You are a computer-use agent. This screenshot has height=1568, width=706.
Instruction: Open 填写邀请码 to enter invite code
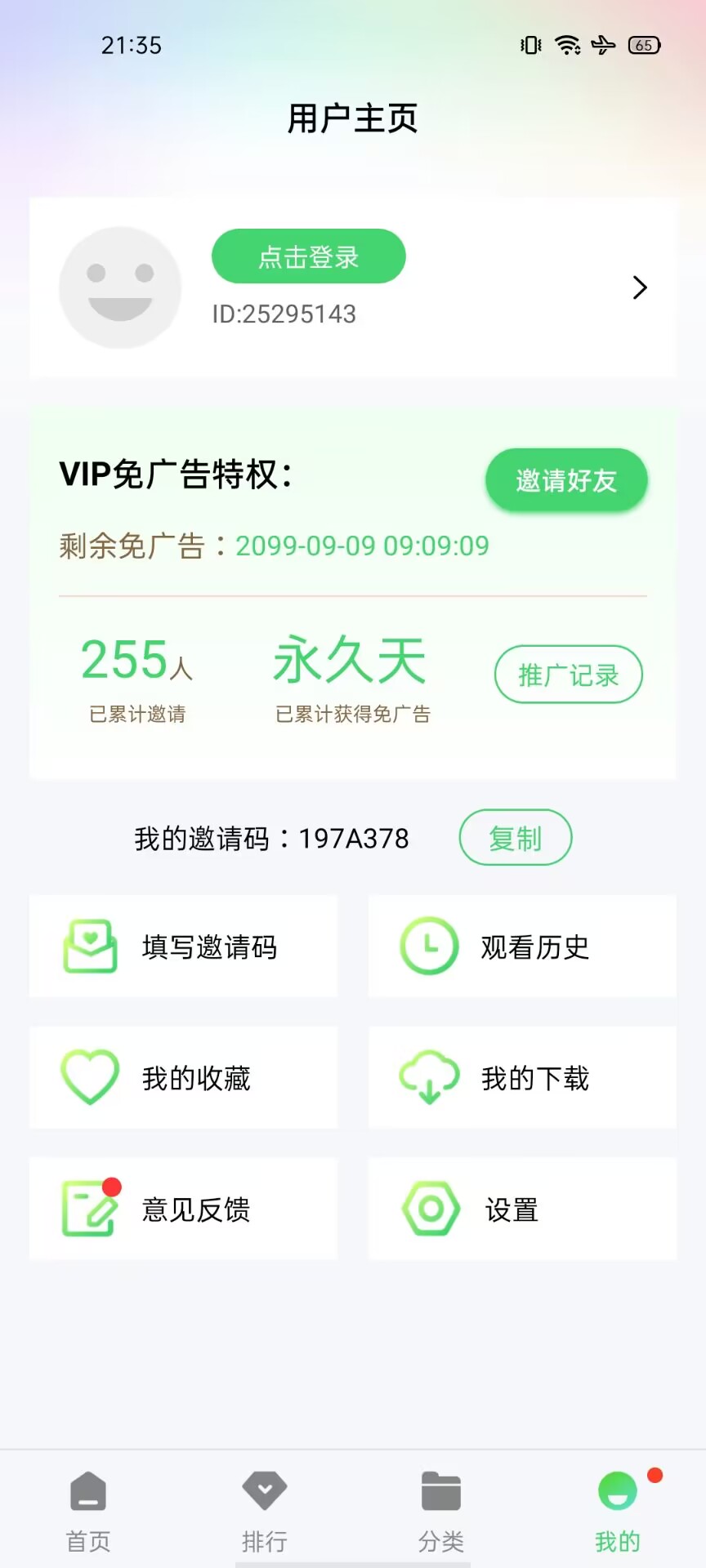click(183, 947)
